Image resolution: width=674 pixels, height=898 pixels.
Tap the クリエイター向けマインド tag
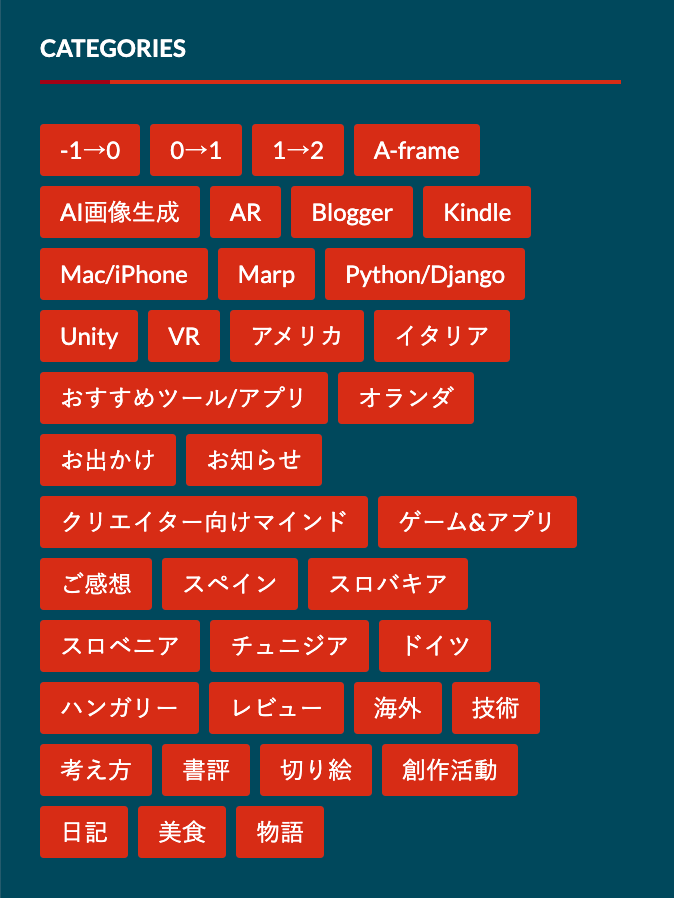pos(204,522)
